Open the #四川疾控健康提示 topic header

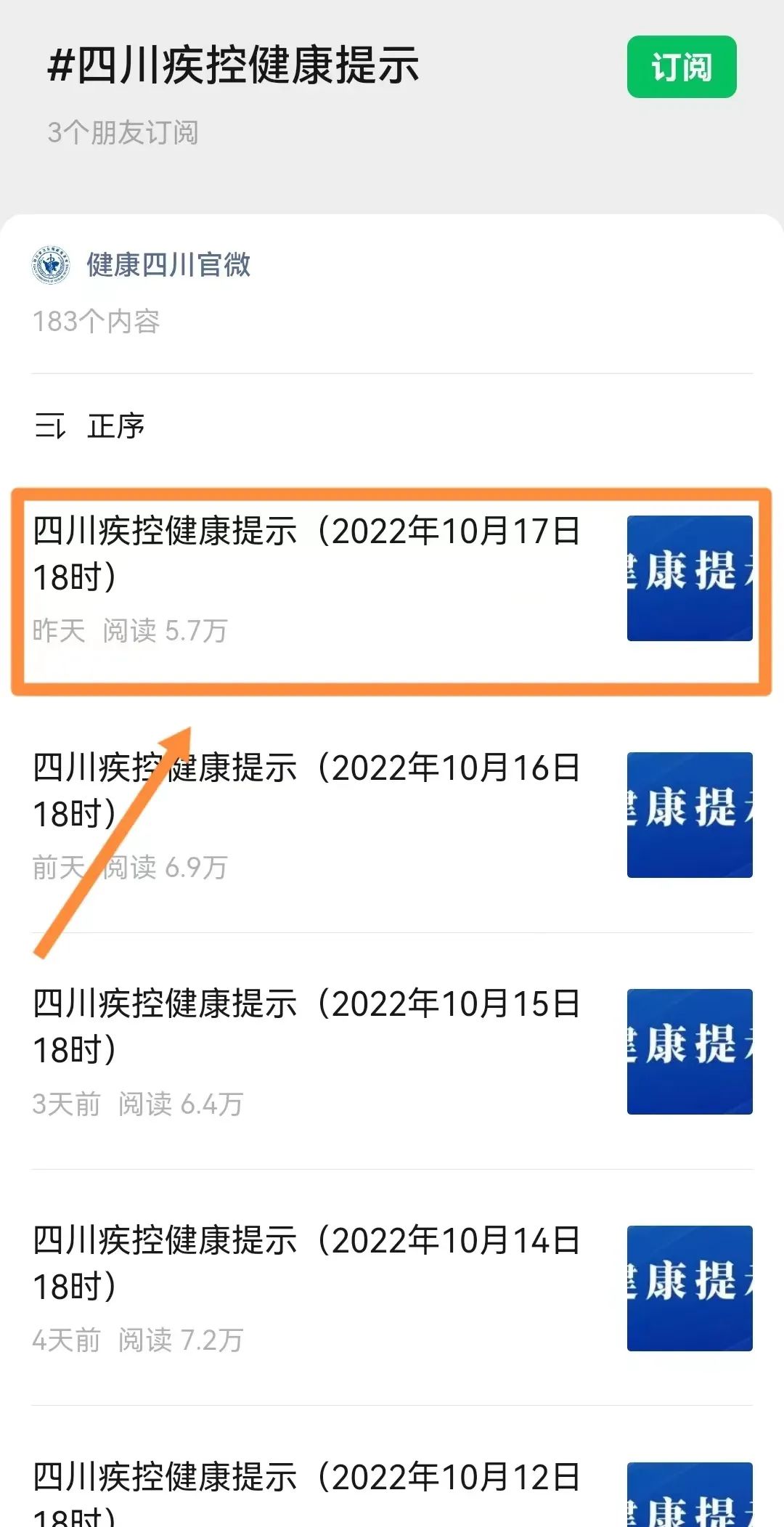(x=232, y=65)
